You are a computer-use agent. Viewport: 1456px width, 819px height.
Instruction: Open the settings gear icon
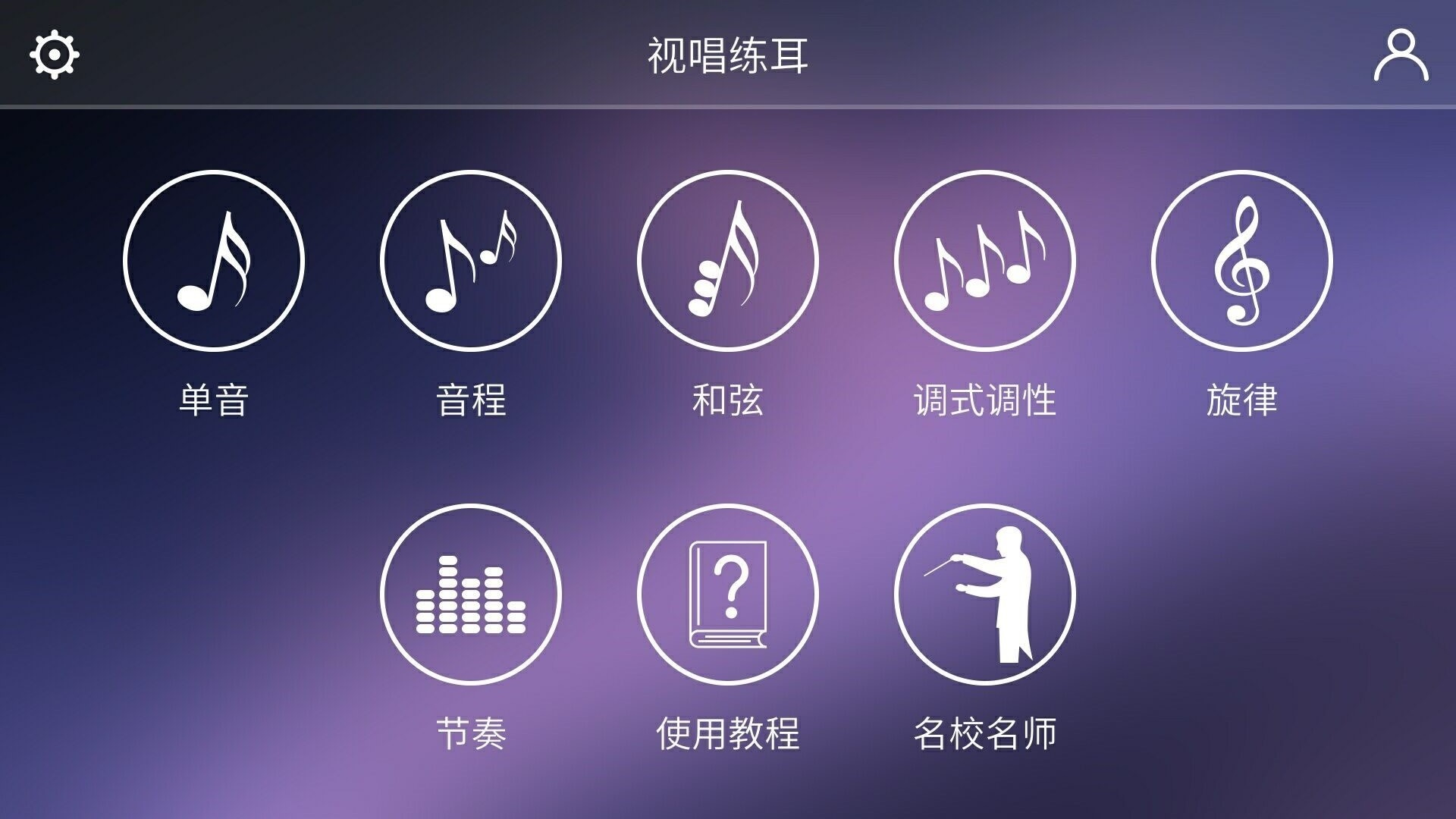click(x=55, y=55)
